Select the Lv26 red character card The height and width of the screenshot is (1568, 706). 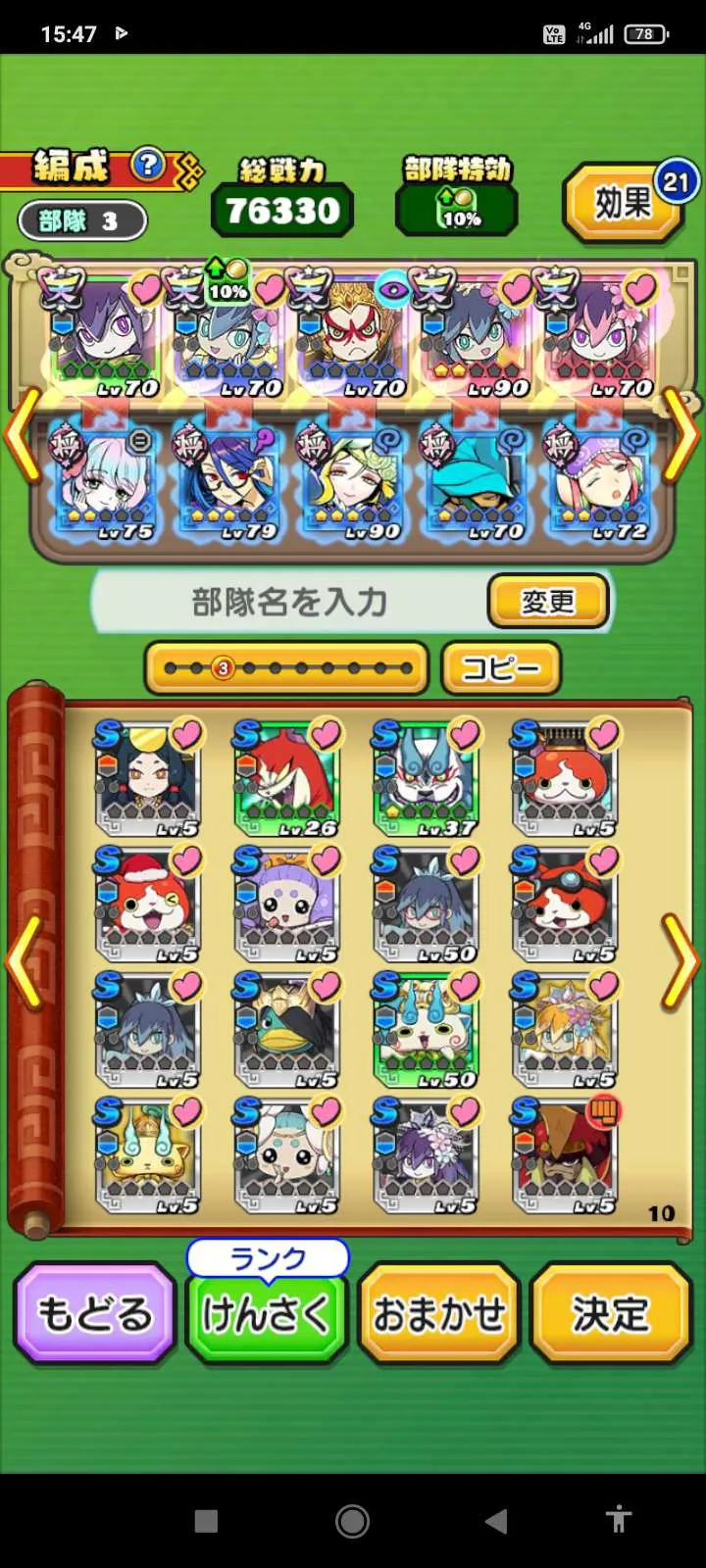[x=286, y=779]
